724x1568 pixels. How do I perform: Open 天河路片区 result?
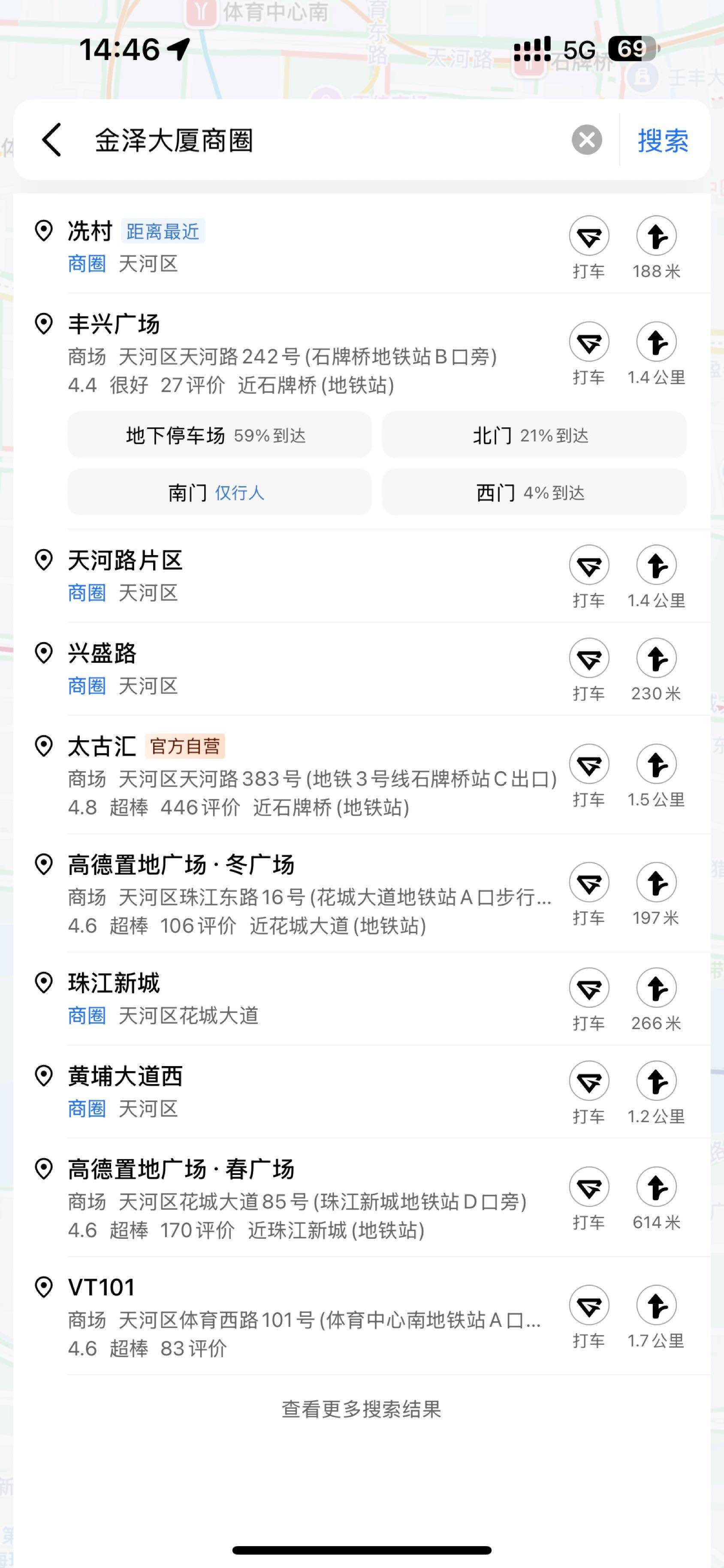[x=244, y=575]
